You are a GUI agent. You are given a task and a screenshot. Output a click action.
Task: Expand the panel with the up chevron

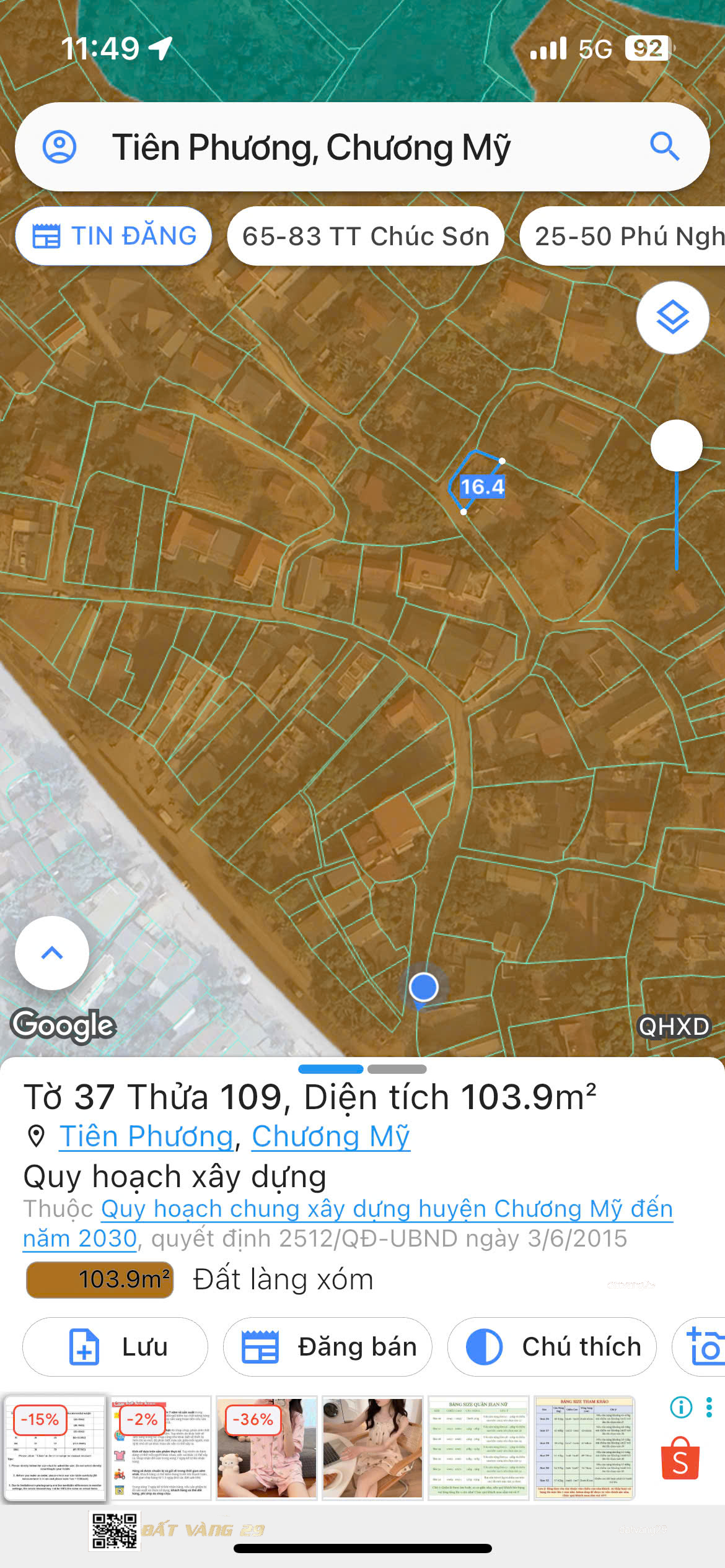(x=52, y=952)
